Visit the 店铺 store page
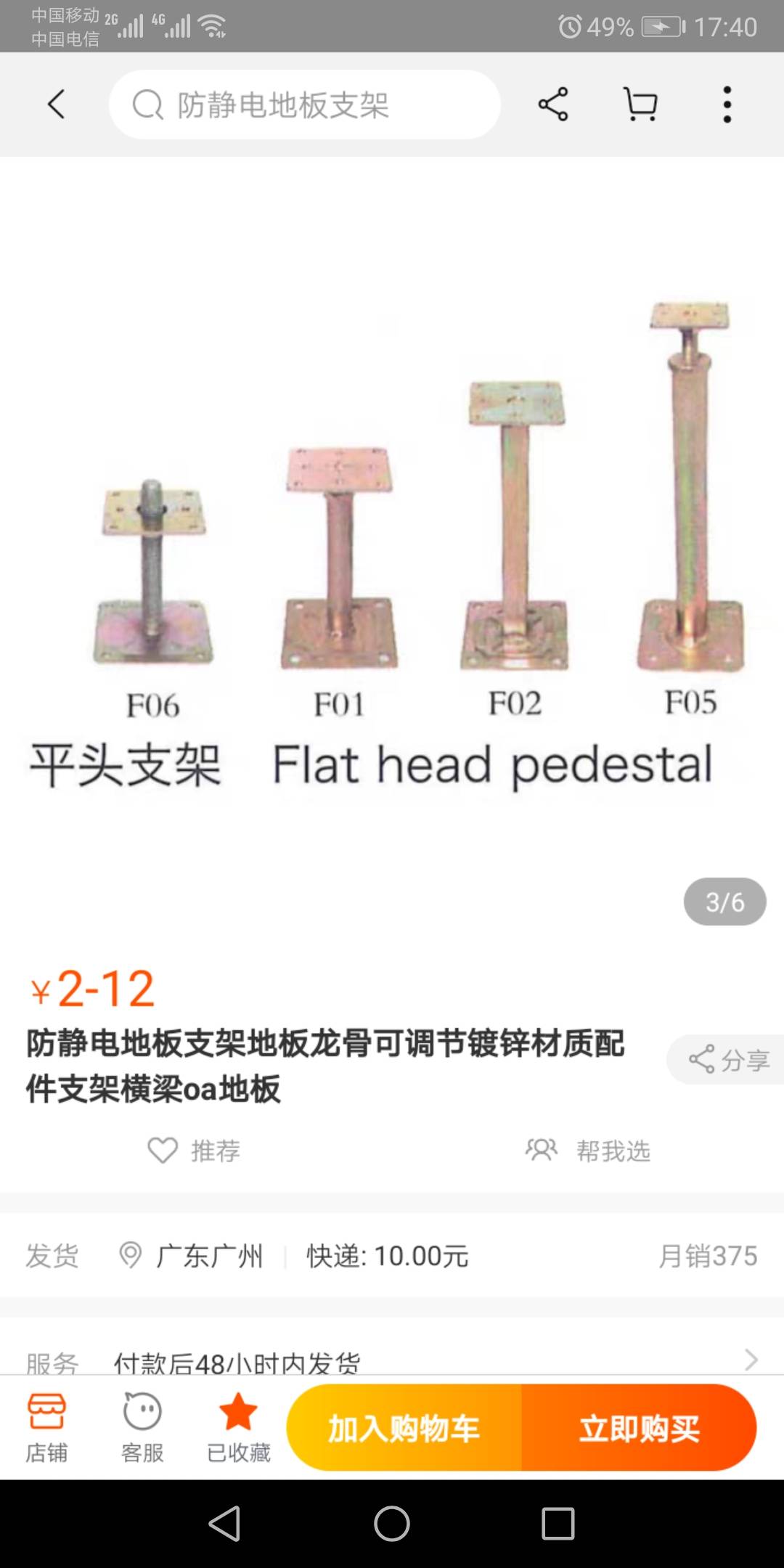Image resolution: width=784 pixels, height=1568 pixels. 46,1428
